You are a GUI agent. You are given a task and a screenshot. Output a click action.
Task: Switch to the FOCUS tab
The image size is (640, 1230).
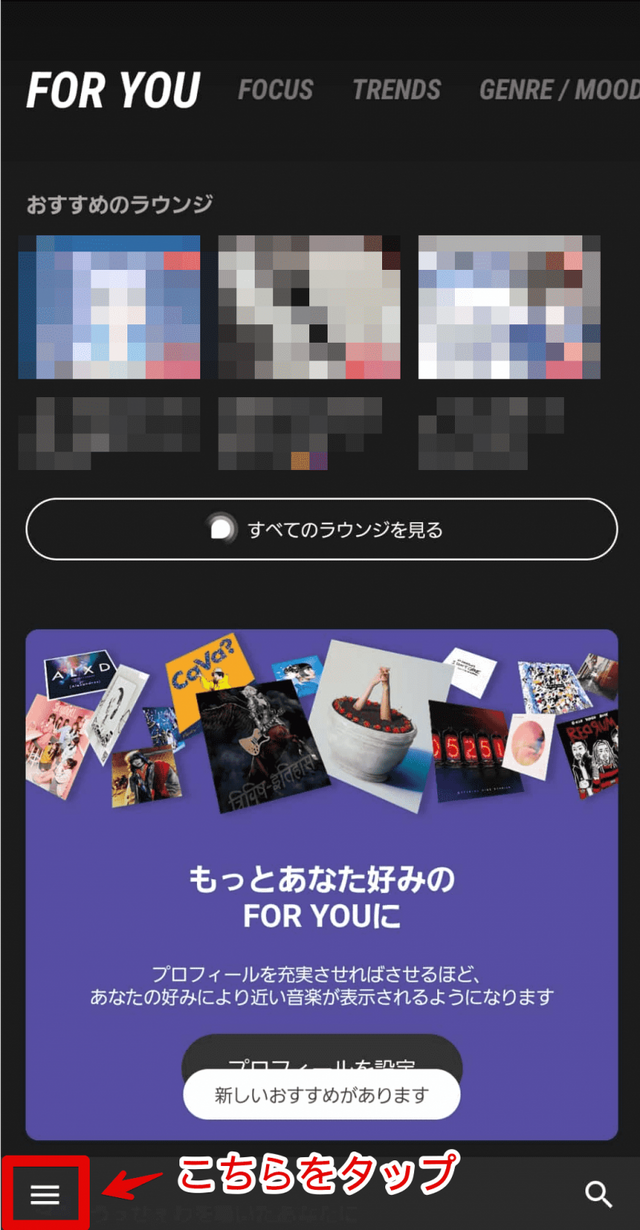pyautogui.click(x=275, y=90)
